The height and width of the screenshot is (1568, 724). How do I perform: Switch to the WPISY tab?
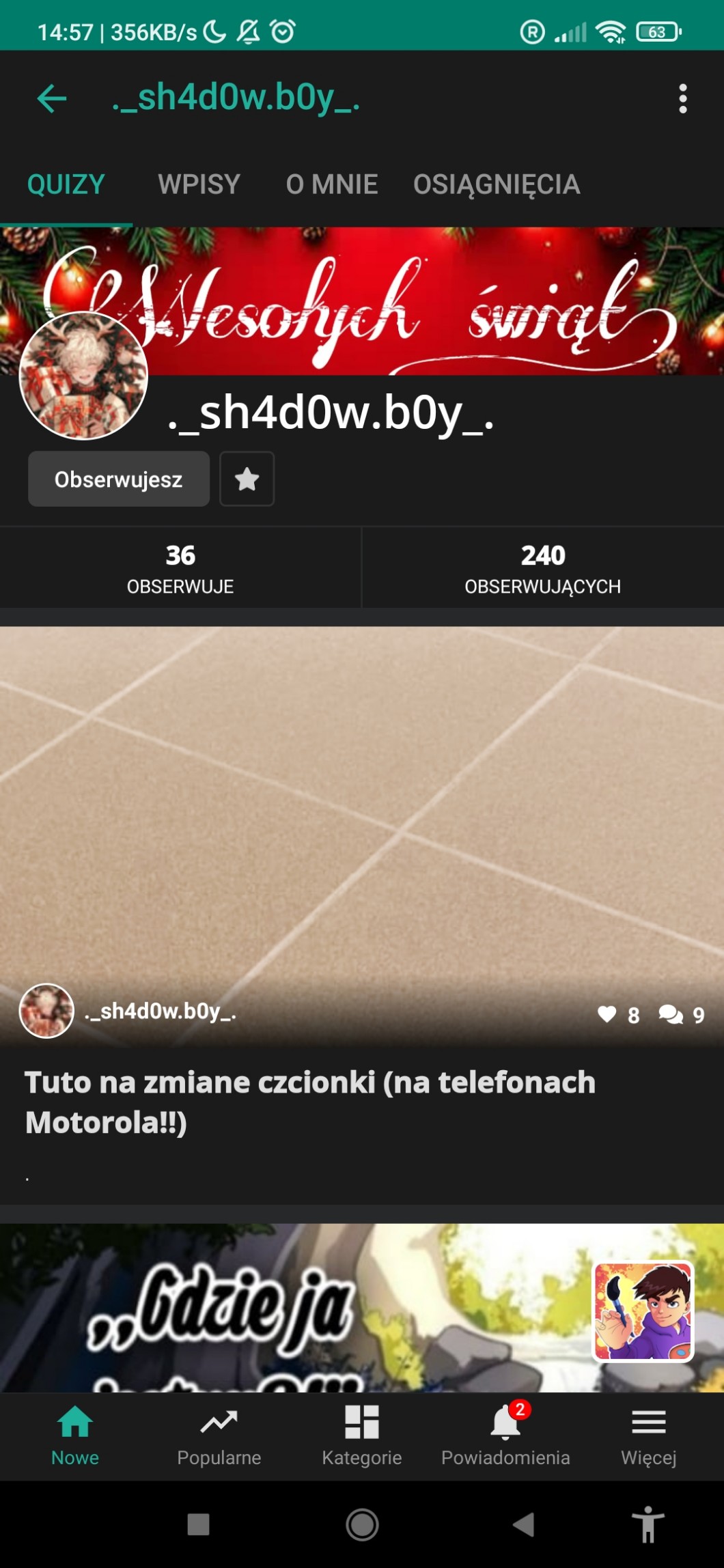[199, 184]
